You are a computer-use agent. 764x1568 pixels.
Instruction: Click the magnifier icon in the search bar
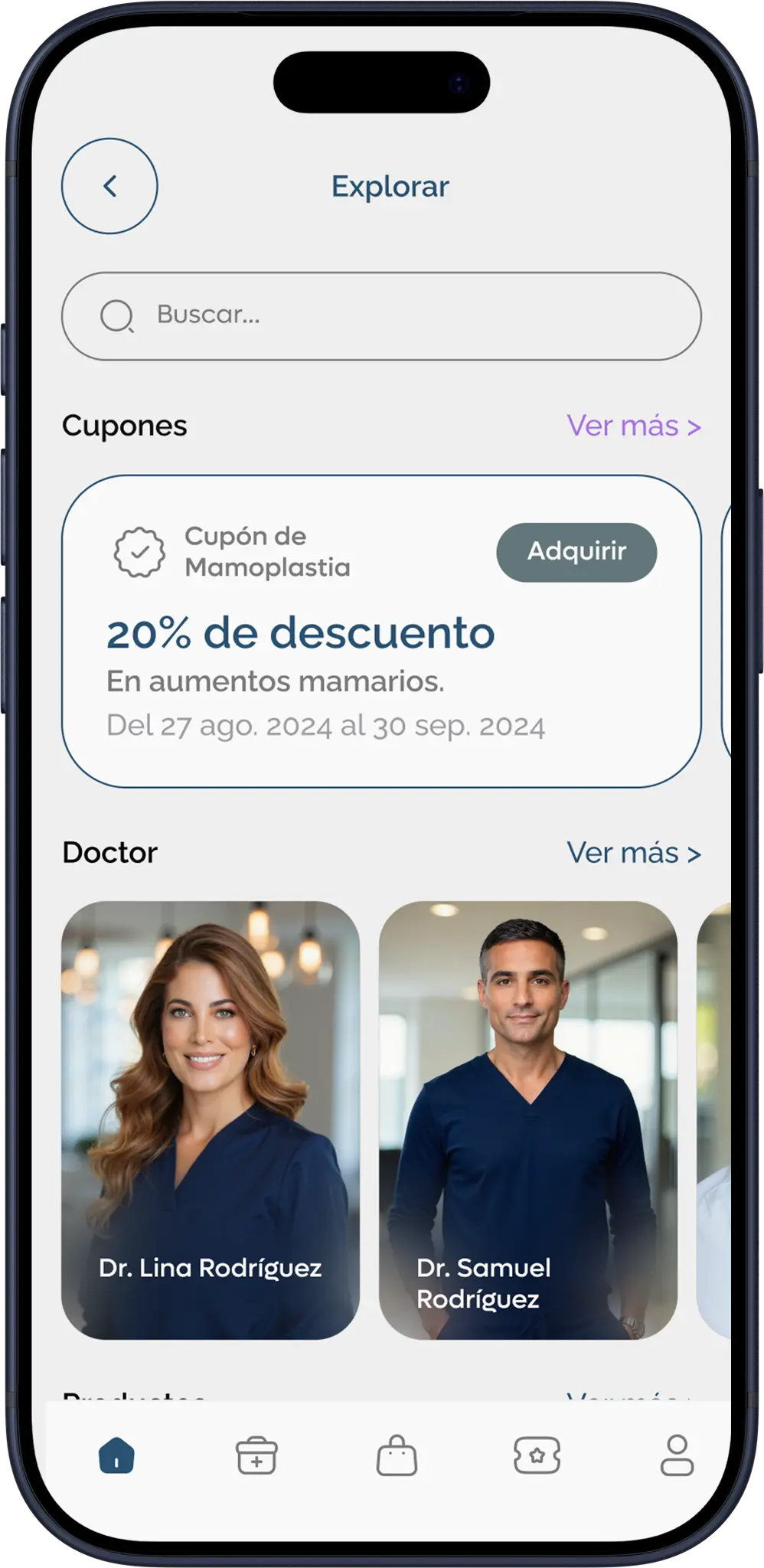(118, 315)
